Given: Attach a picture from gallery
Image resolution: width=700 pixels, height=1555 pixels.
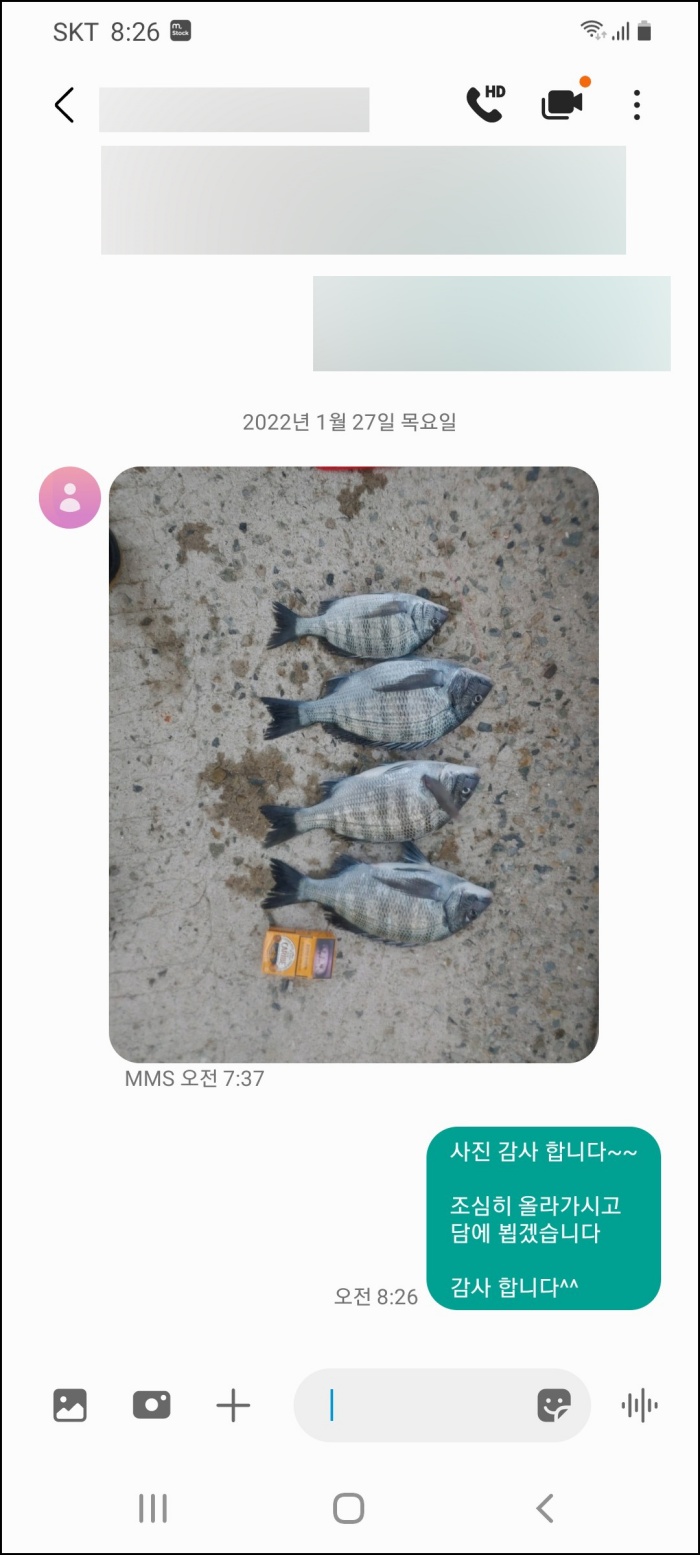Looking at the screenshot, I should 70,1405.
